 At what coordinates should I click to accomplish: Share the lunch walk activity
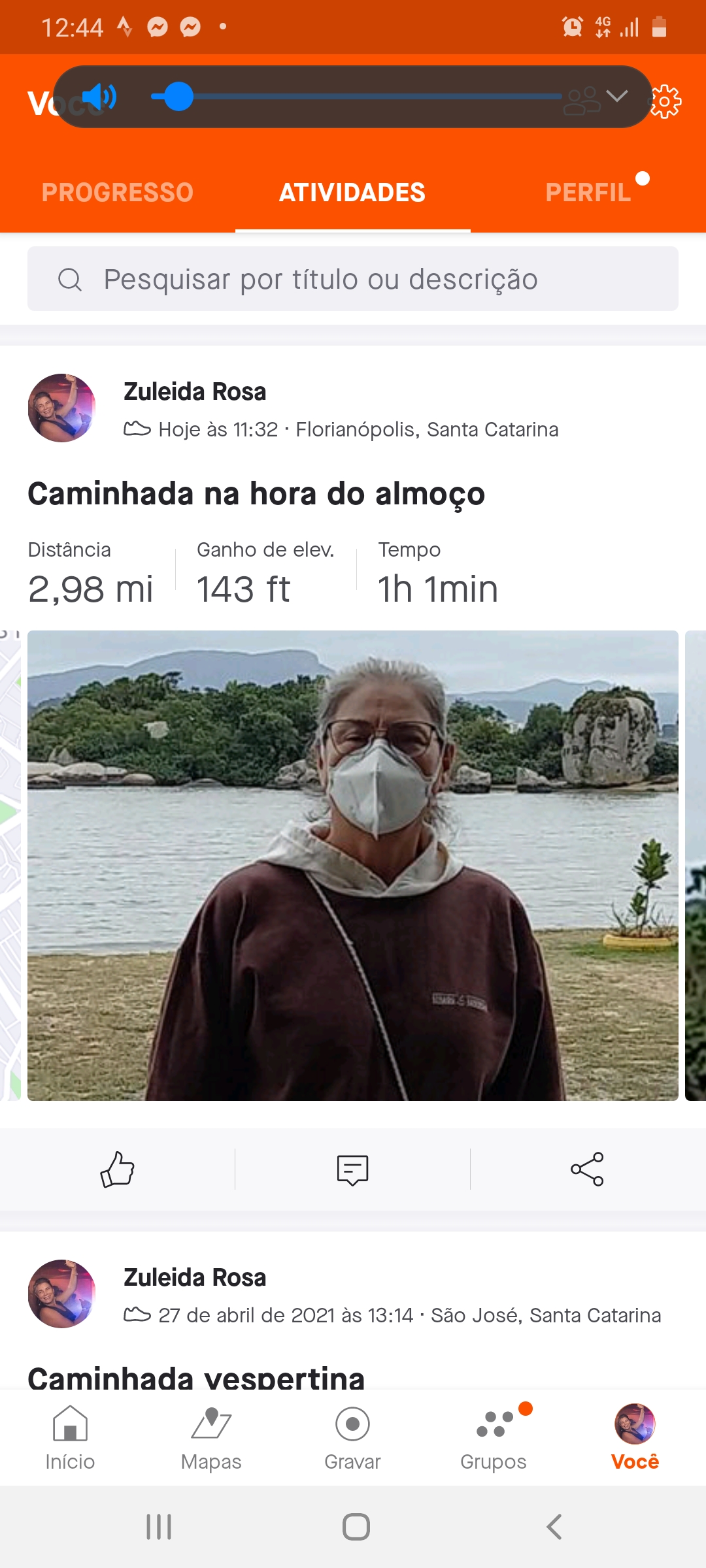click(x=588, y=1169)
